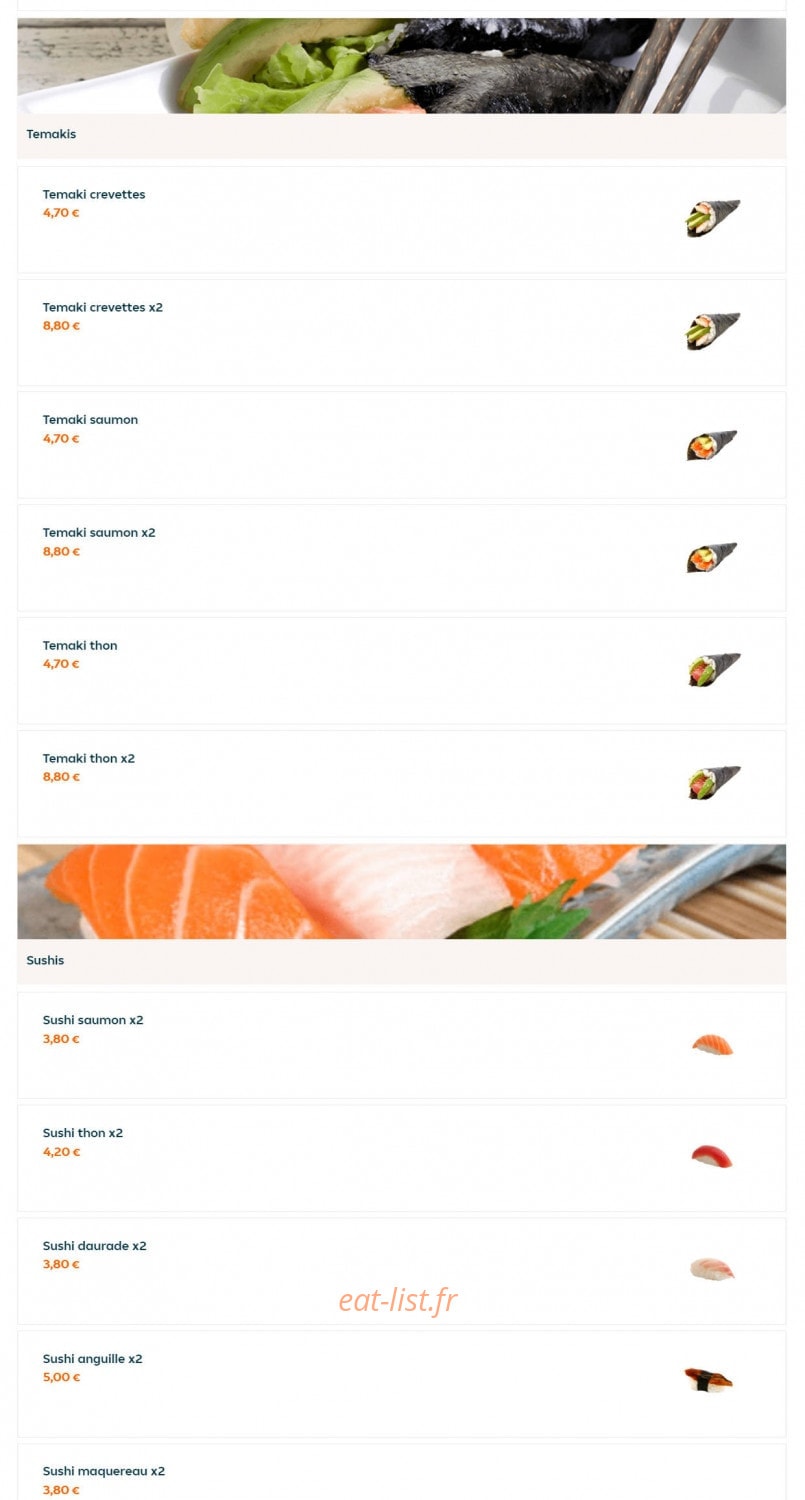
Task: Open the Temaki thon item
Action: 401,671
